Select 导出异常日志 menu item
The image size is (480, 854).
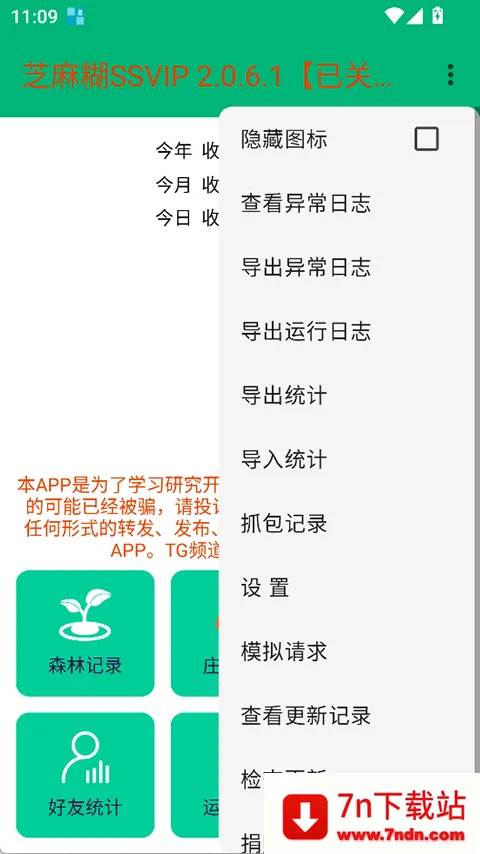pos(347,267)
